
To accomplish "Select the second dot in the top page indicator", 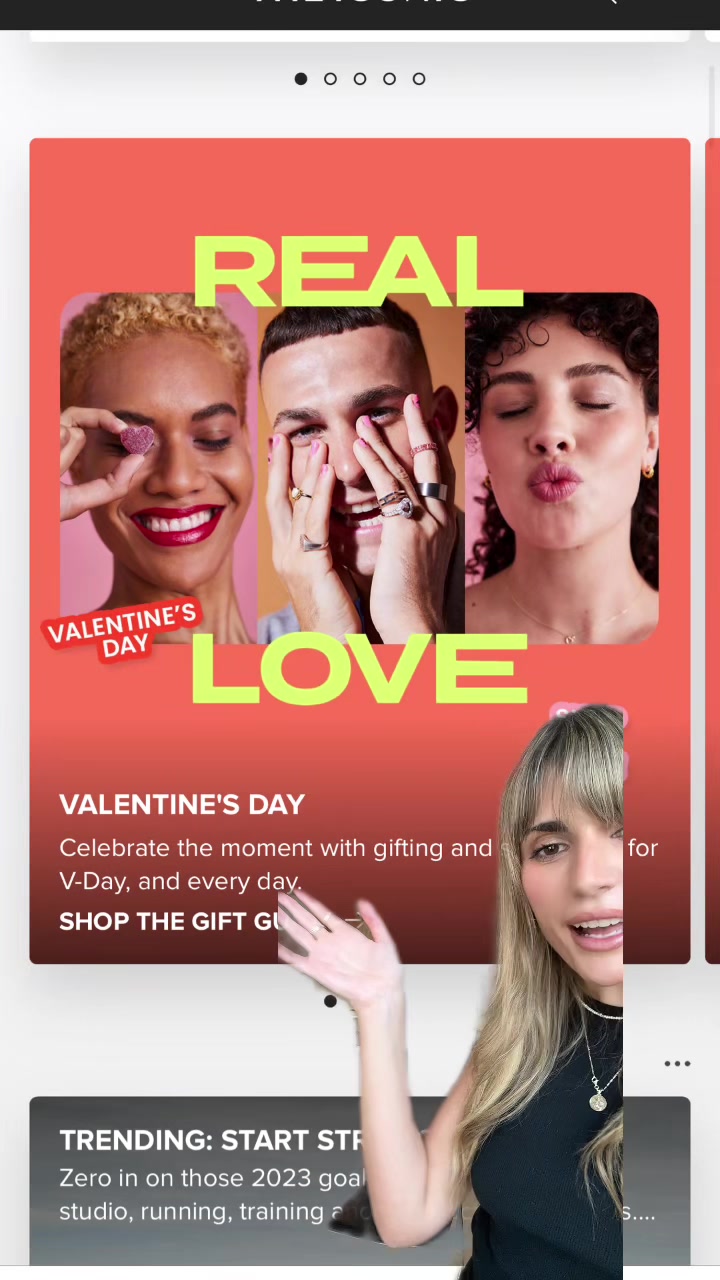I will (330, 79).
